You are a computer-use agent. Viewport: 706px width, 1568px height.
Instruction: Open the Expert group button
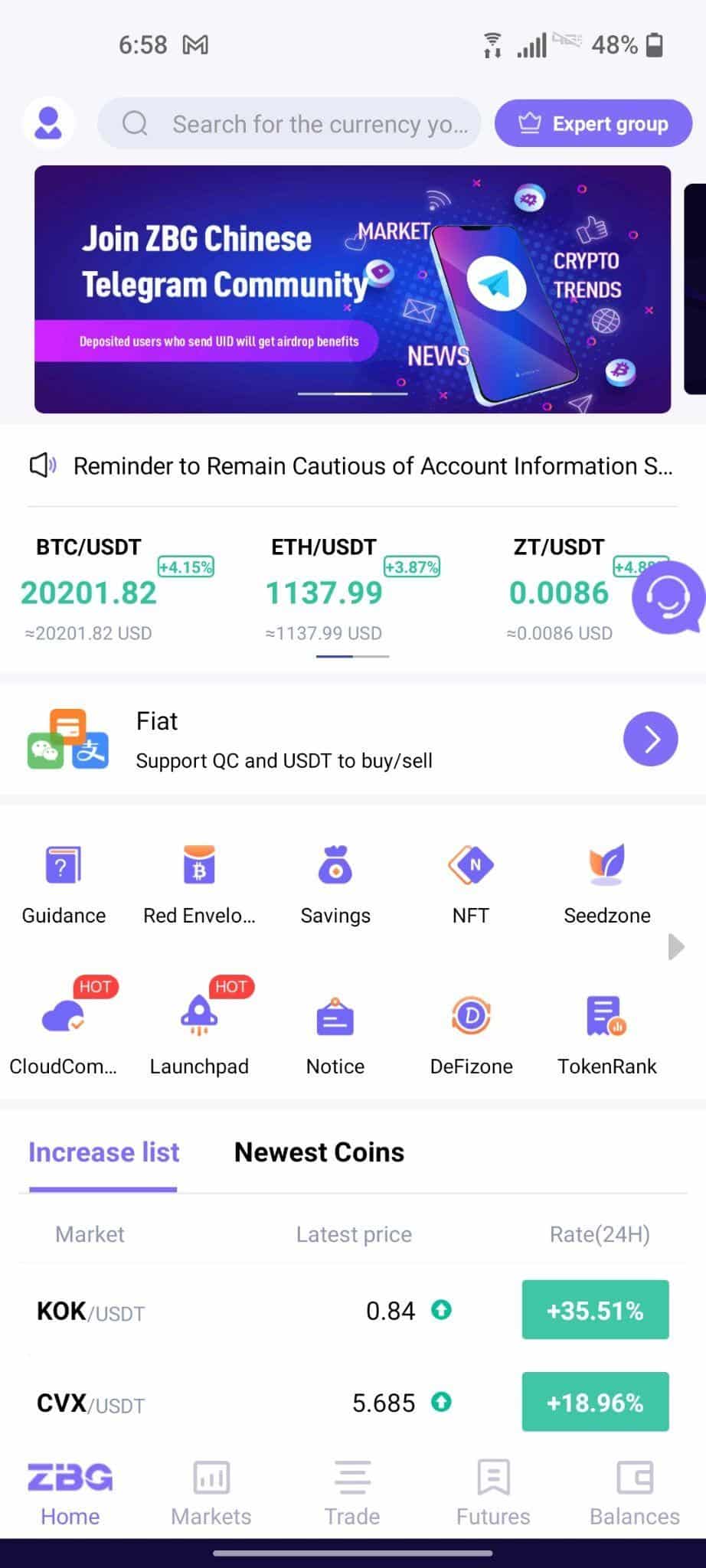coord(593,123)
